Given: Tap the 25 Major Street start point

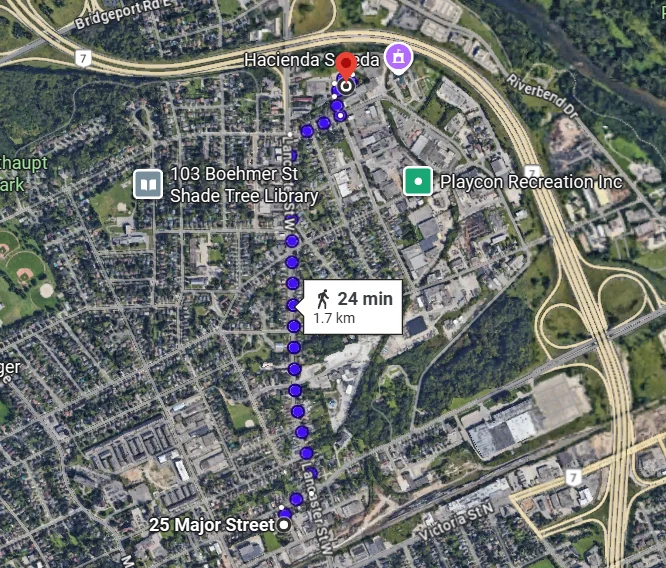Looking at the screenshot, I should click(x=285, y=524).
